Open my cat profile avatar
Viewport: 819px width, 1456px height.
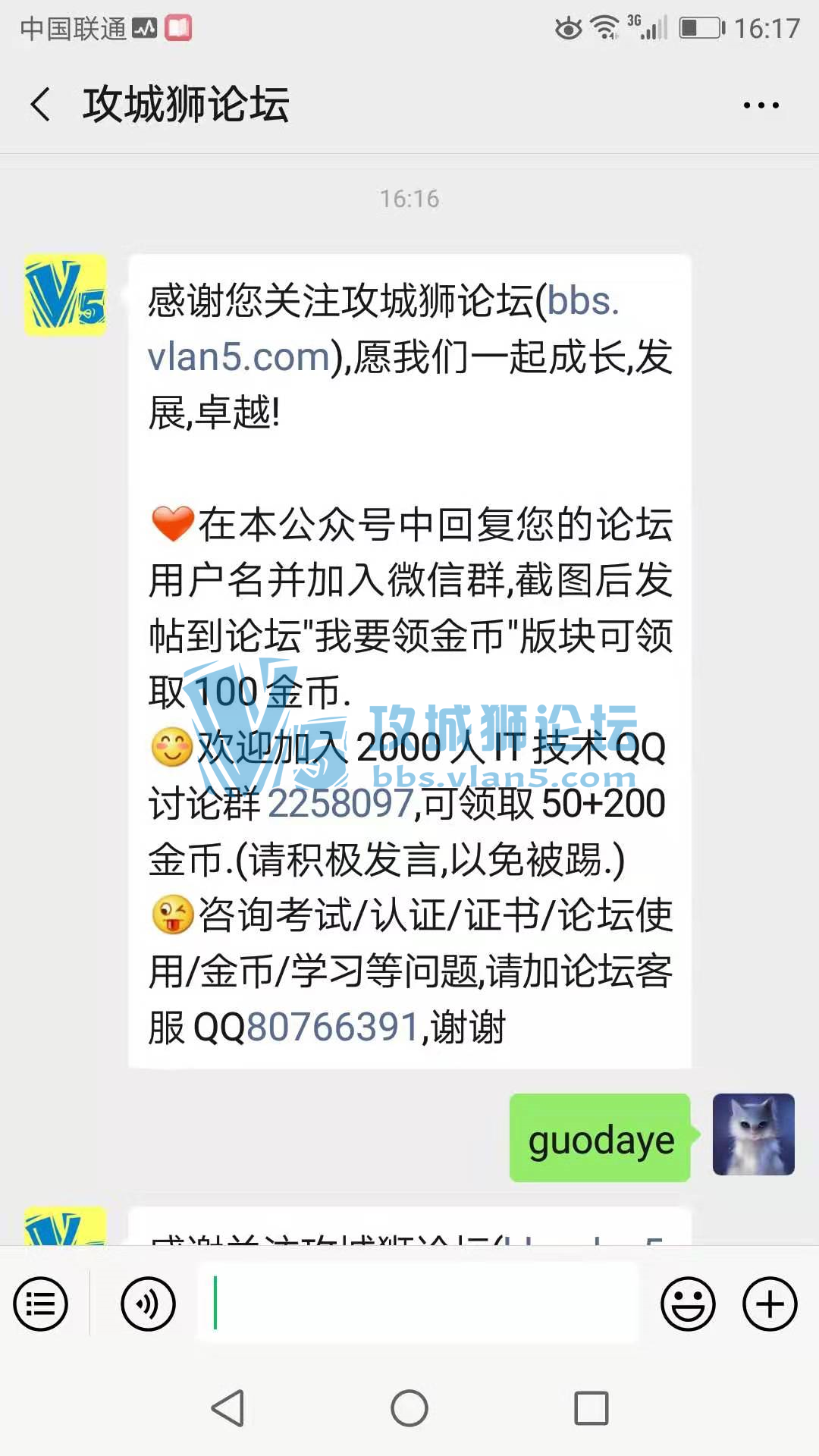753,1134
